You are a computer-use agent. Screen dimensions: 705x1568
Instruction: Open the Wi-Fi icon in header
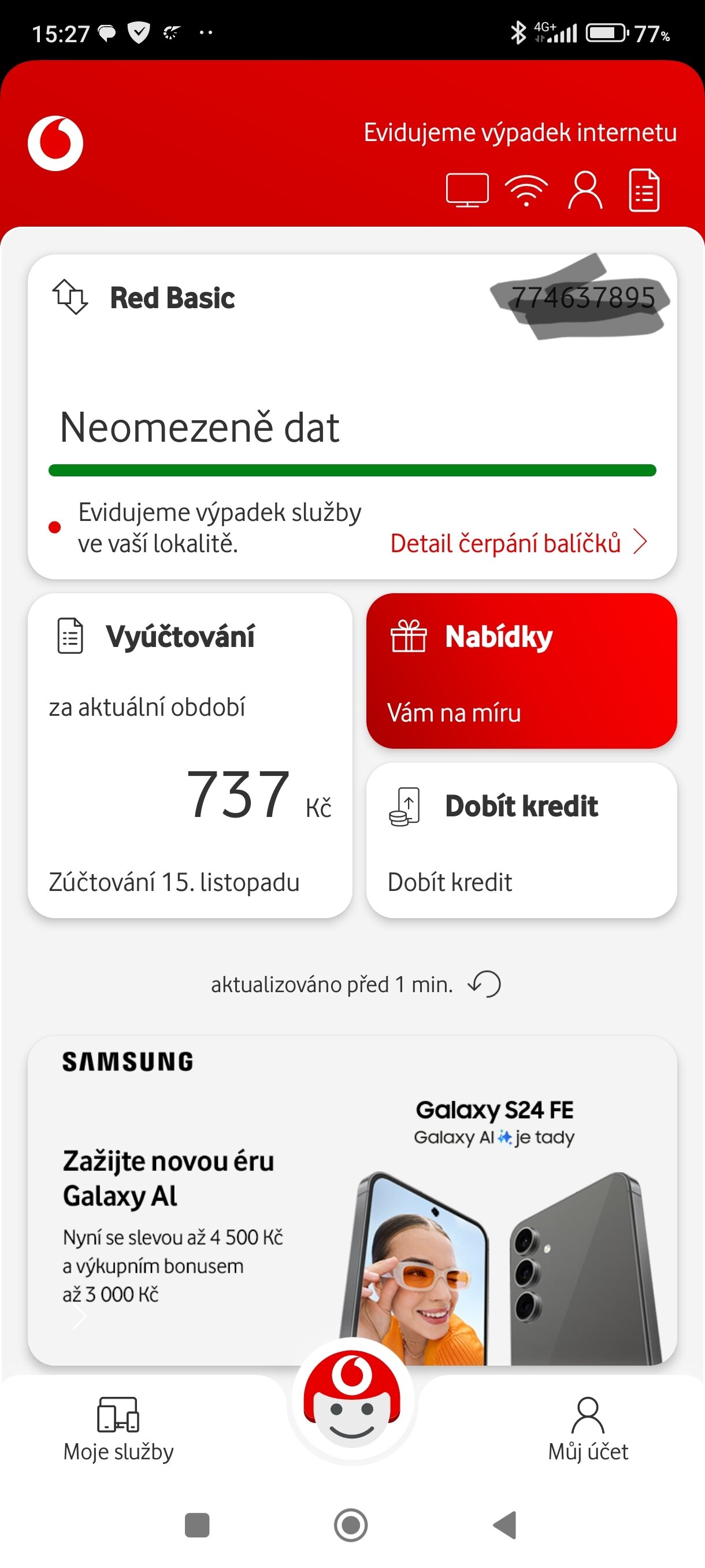click(526, 190)
